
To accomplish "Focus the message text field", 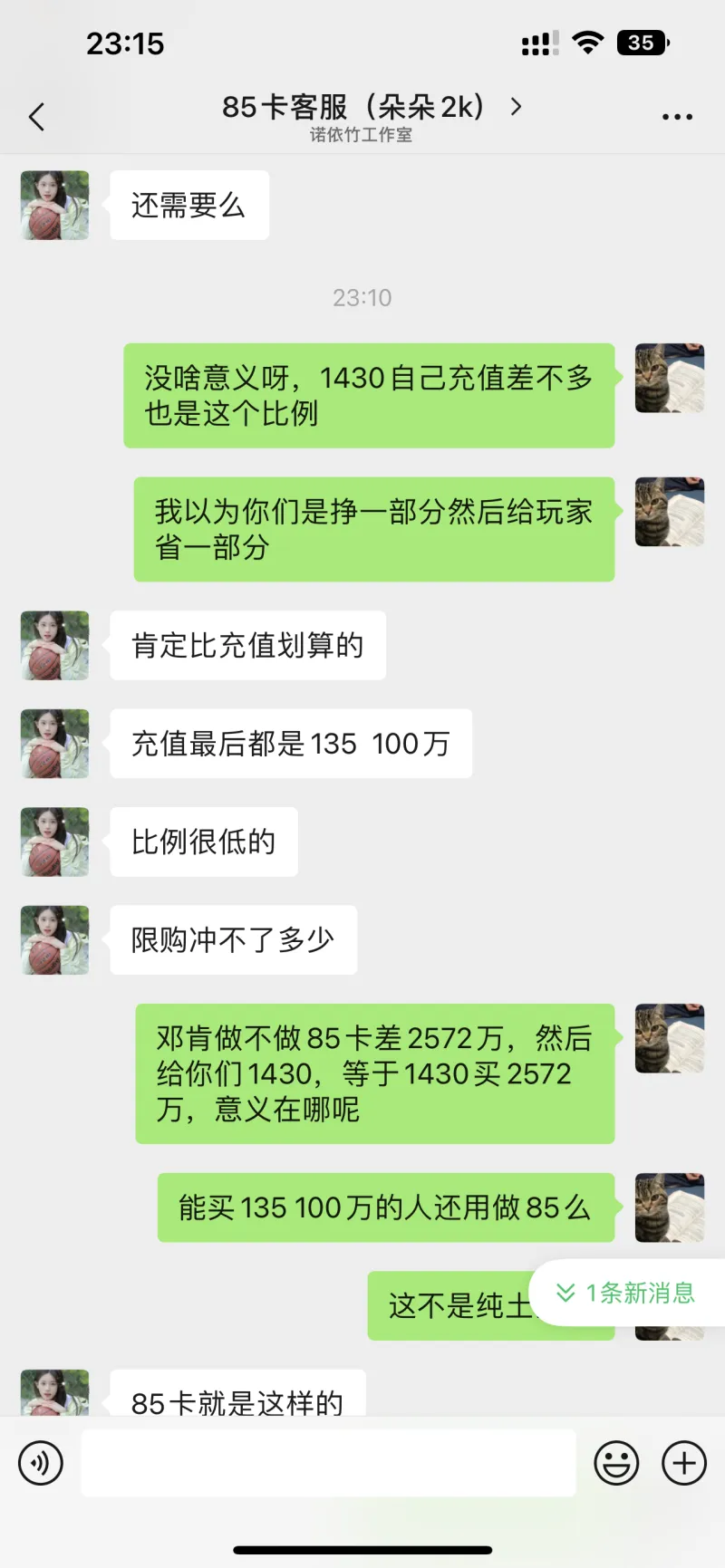I will click(328, 1462).
